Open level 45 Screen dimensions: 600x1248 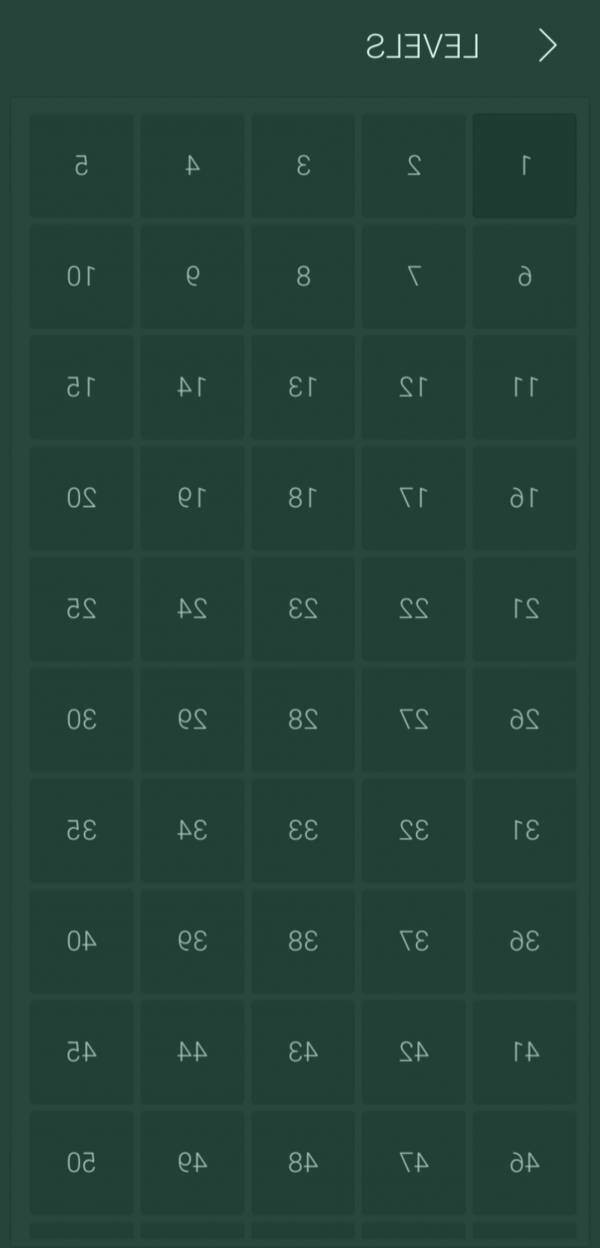click(x=81, y=1052)
